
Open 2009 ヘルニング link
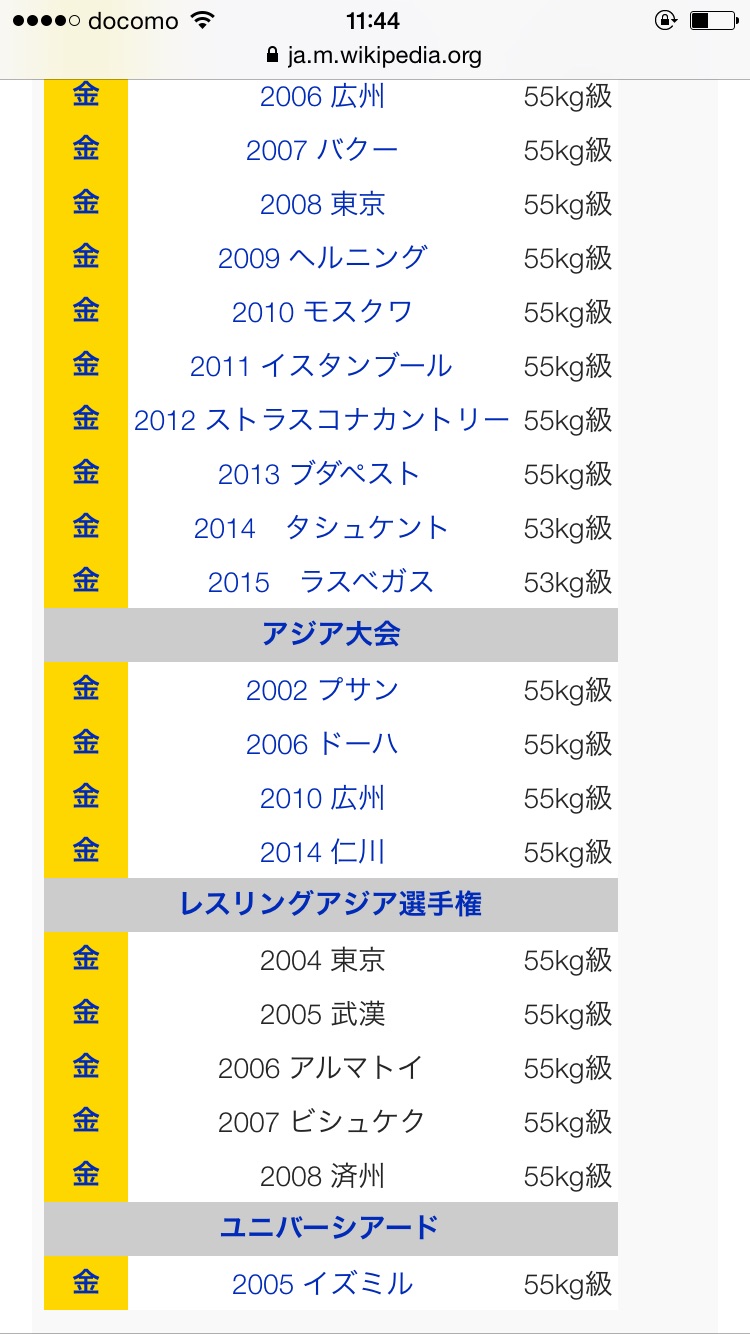click(322, 259)
